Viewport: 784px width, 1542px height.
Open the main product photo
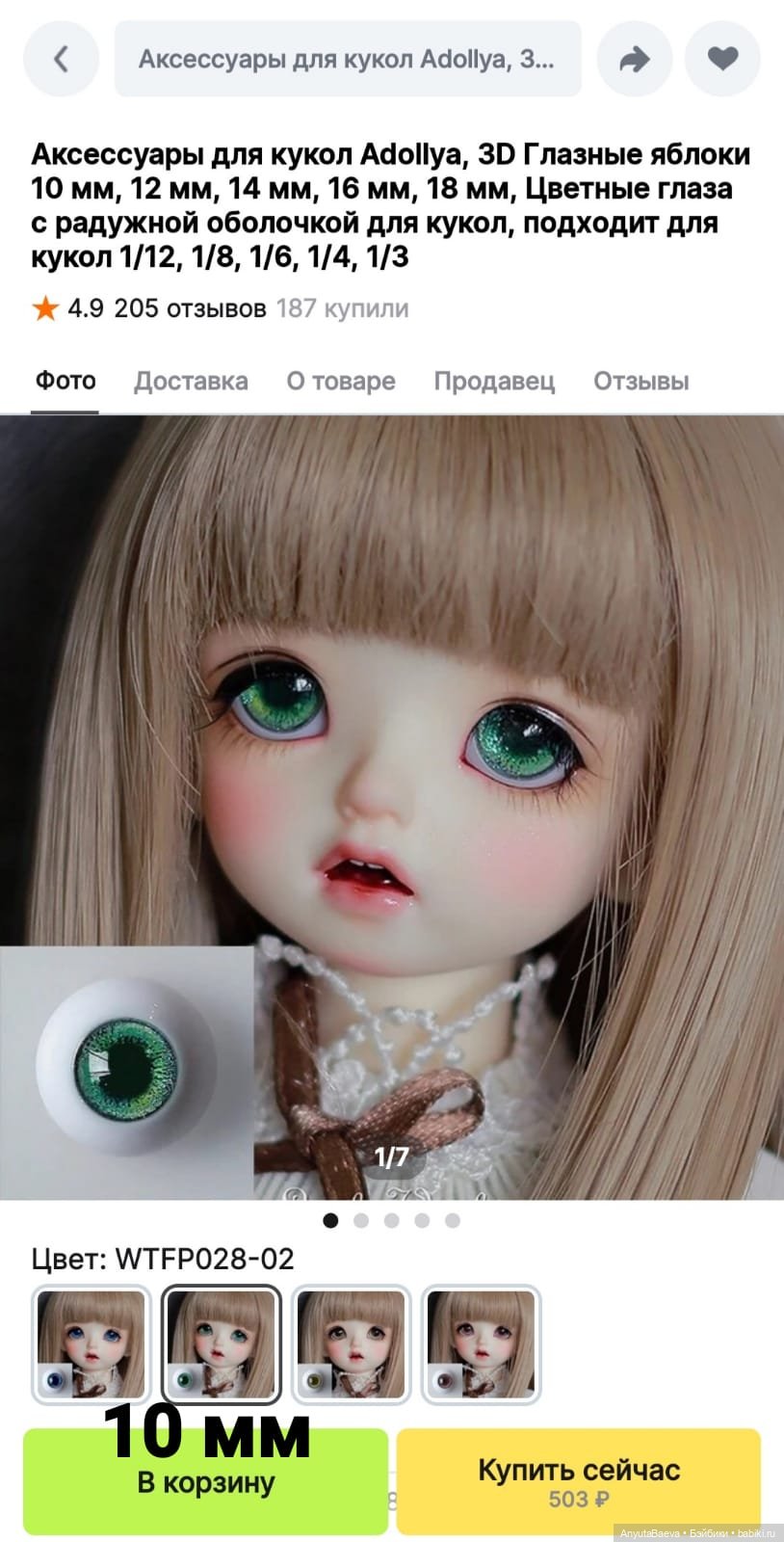point(392,806)
